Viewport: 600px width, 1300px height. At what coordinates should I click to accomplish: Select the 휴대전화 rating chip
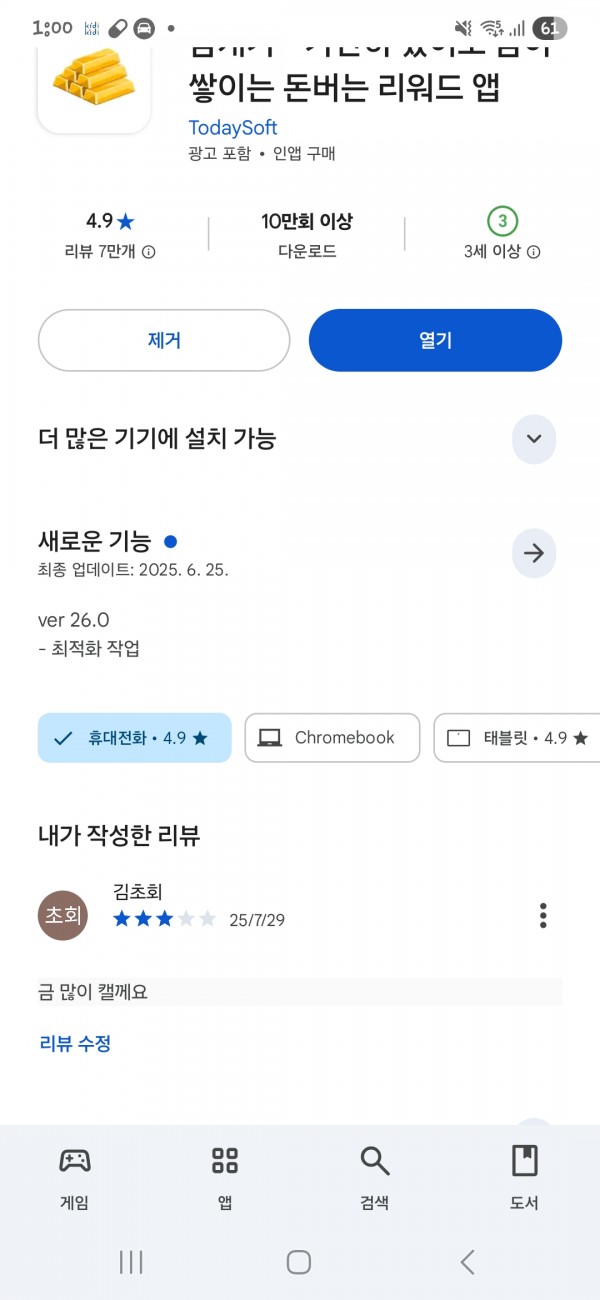(x=135, y=738)
